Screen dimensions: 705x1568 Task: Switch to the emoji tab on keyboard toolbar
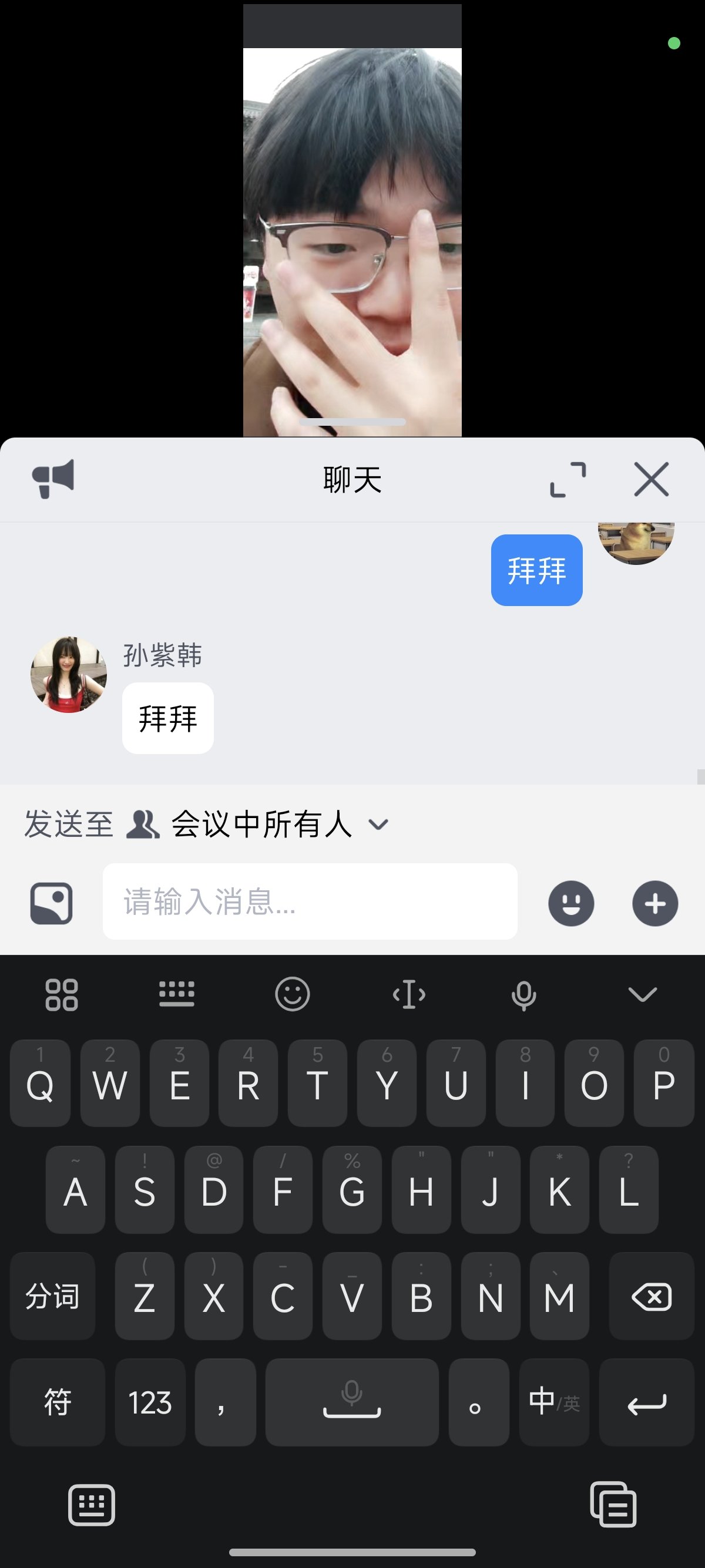click(x=293, y=995)
